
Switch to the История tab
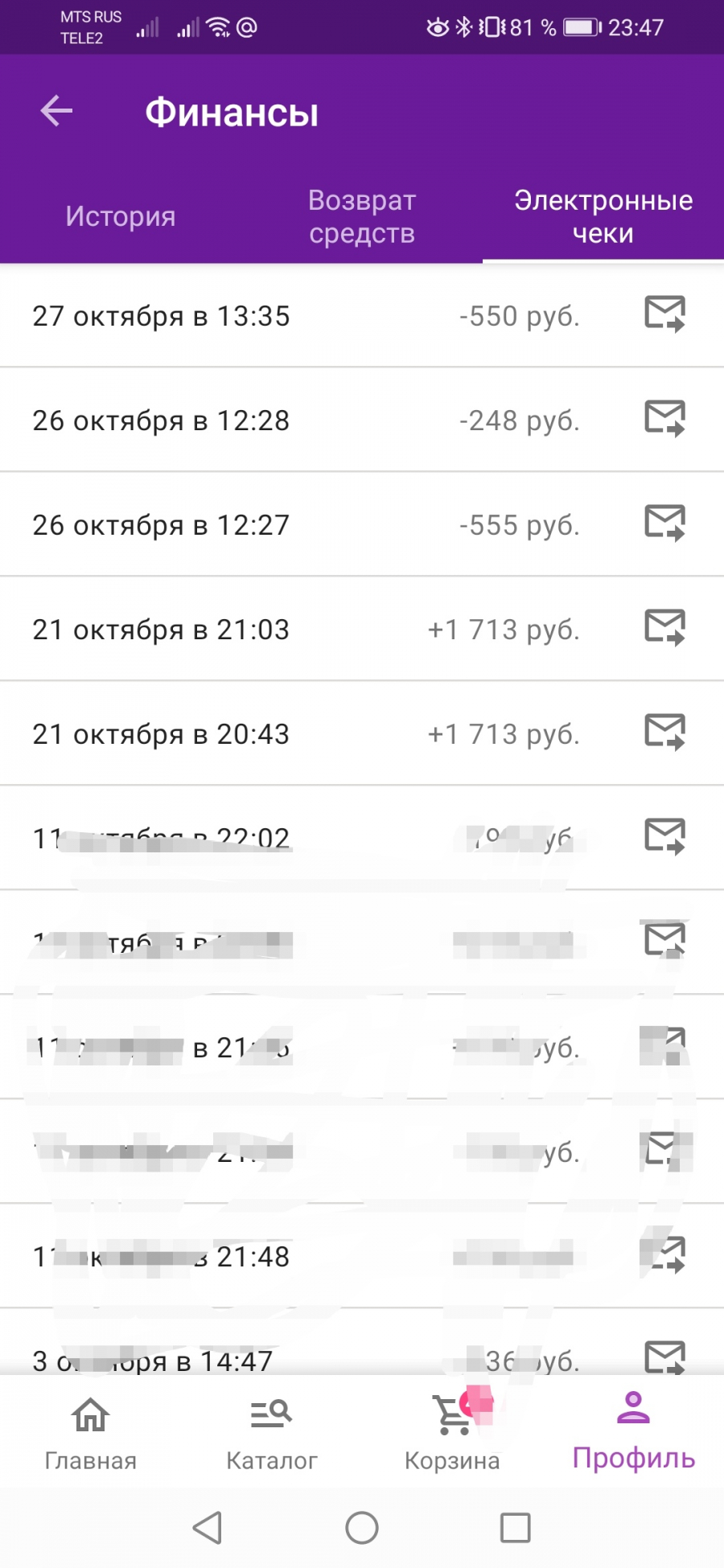(x=121, y=216)
